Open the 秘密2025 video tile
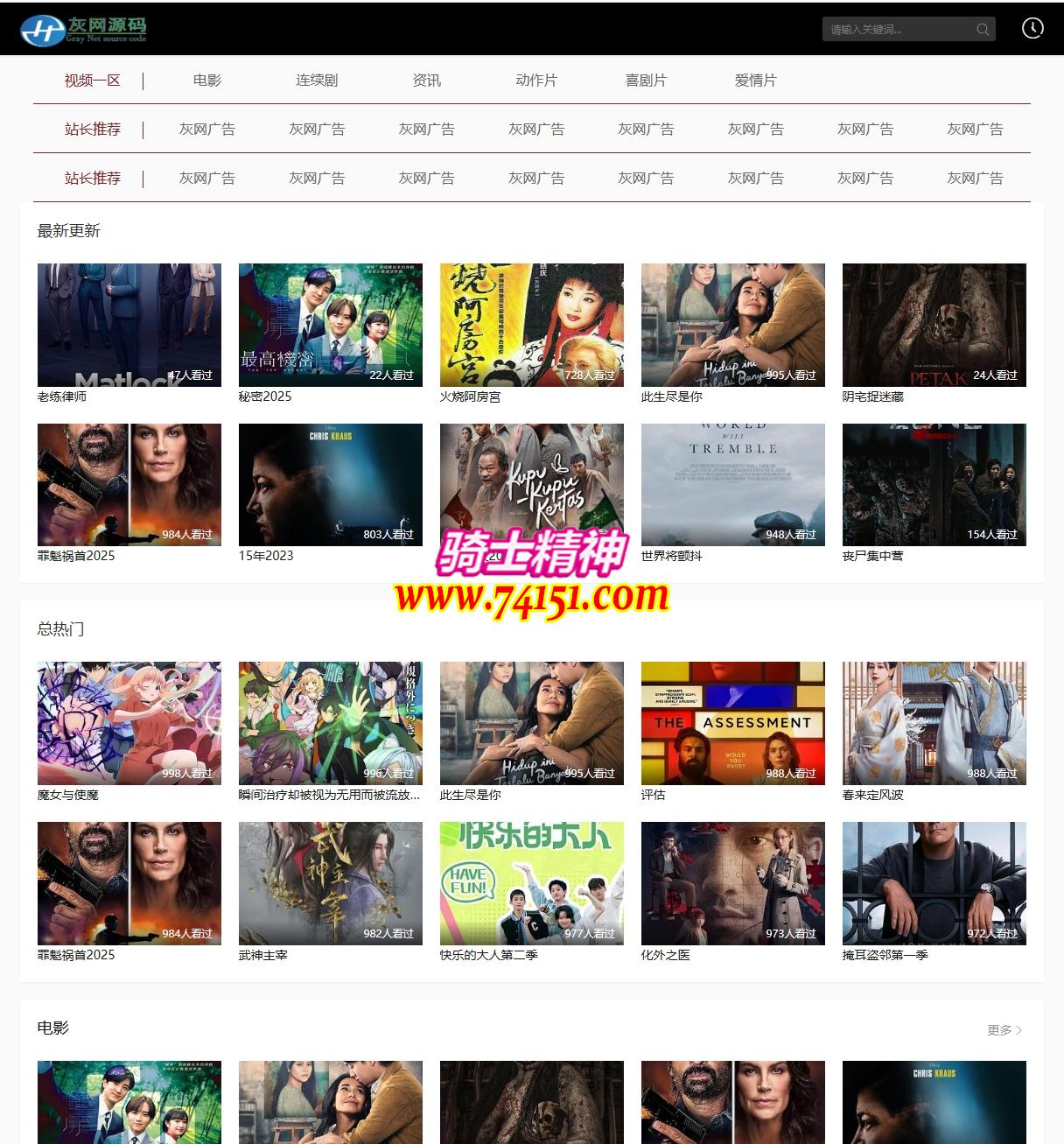The width and height of the screenshot is (1064, 1144). point(331,325)
